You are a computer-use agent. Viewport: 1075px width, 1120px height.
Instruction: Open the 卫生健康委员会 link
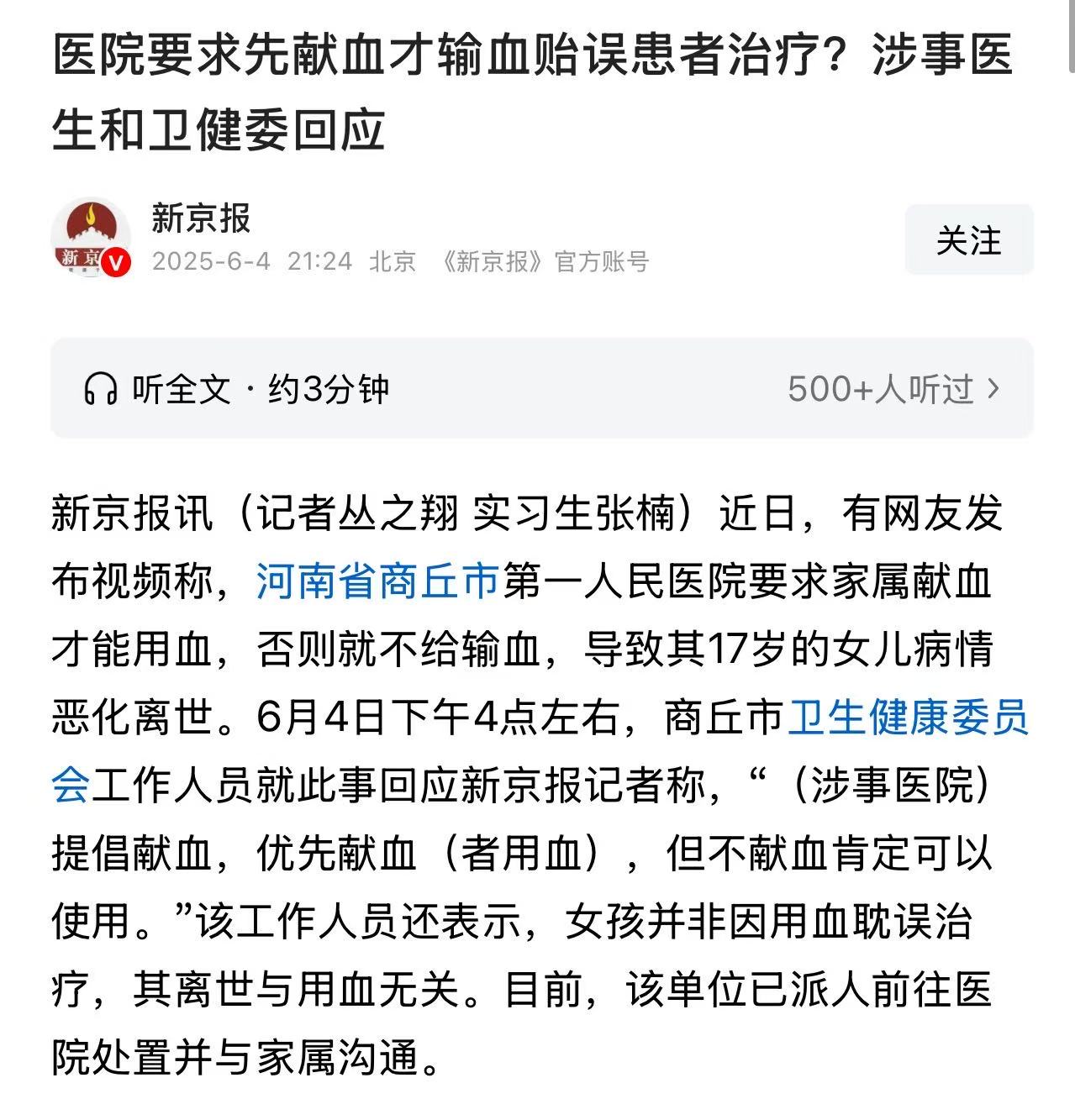coord(907,718)
